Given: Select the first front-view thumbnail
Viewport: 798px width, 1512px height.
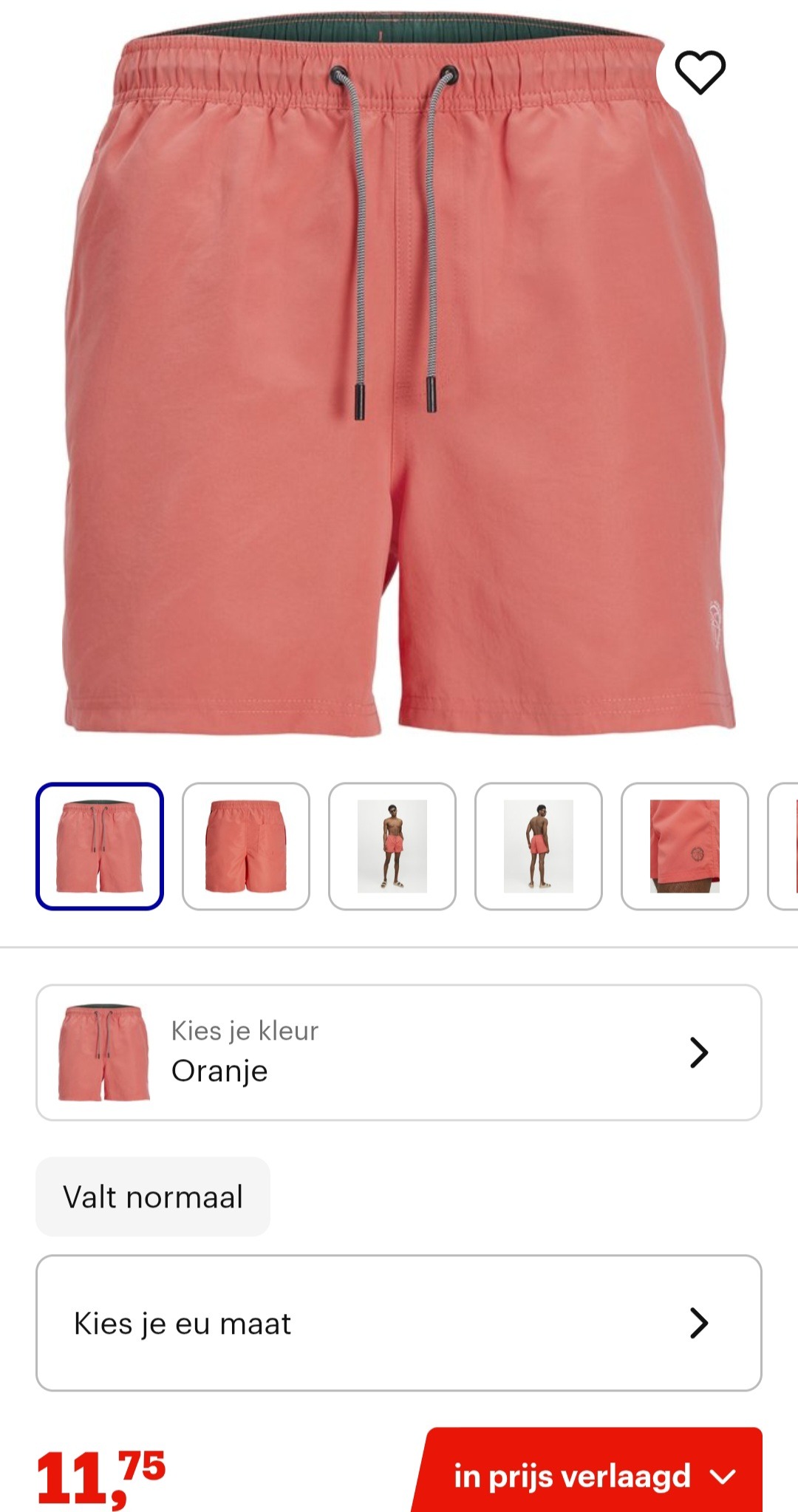Looking at the screenshot, I should (100, 846).
